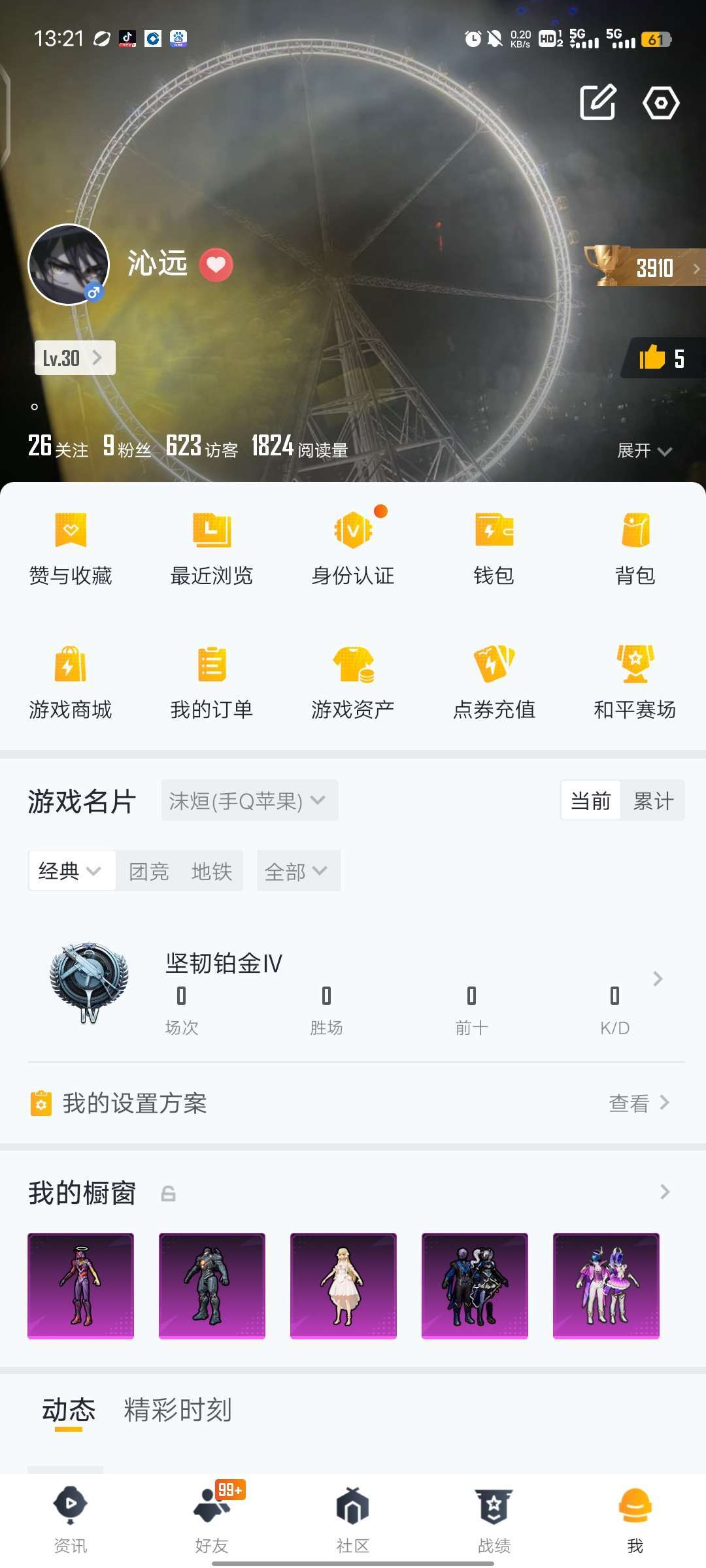The width and height of the screenshot is (706, 1568).
Task: Choose game account from 沫烜(手Q苹果) dropdown
Action: click(x=249, y=800)
